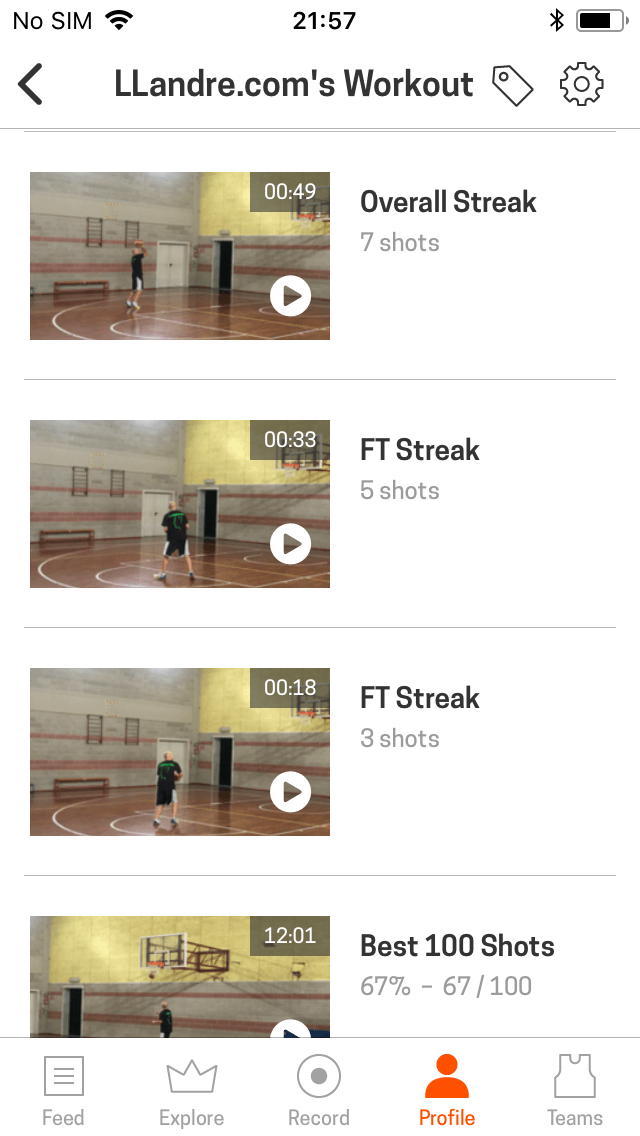Go to the Teams tab
This screenshot has height=1136, width=640.
coord(575,1090)
